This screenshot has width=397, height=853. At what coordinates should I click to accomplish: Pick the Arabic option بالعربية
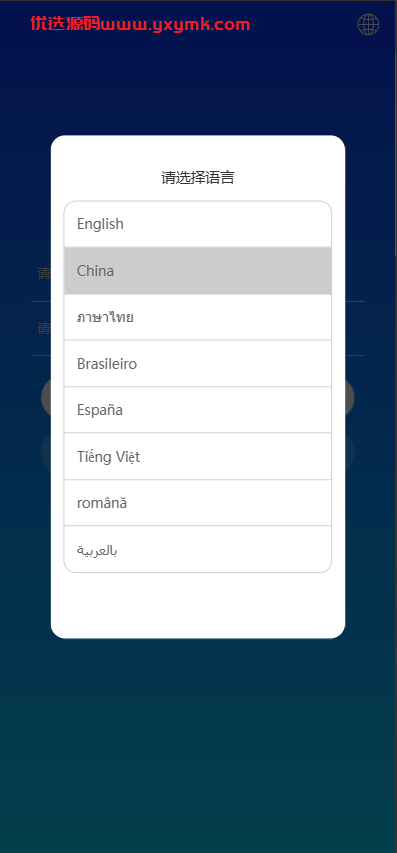point(198,549)
